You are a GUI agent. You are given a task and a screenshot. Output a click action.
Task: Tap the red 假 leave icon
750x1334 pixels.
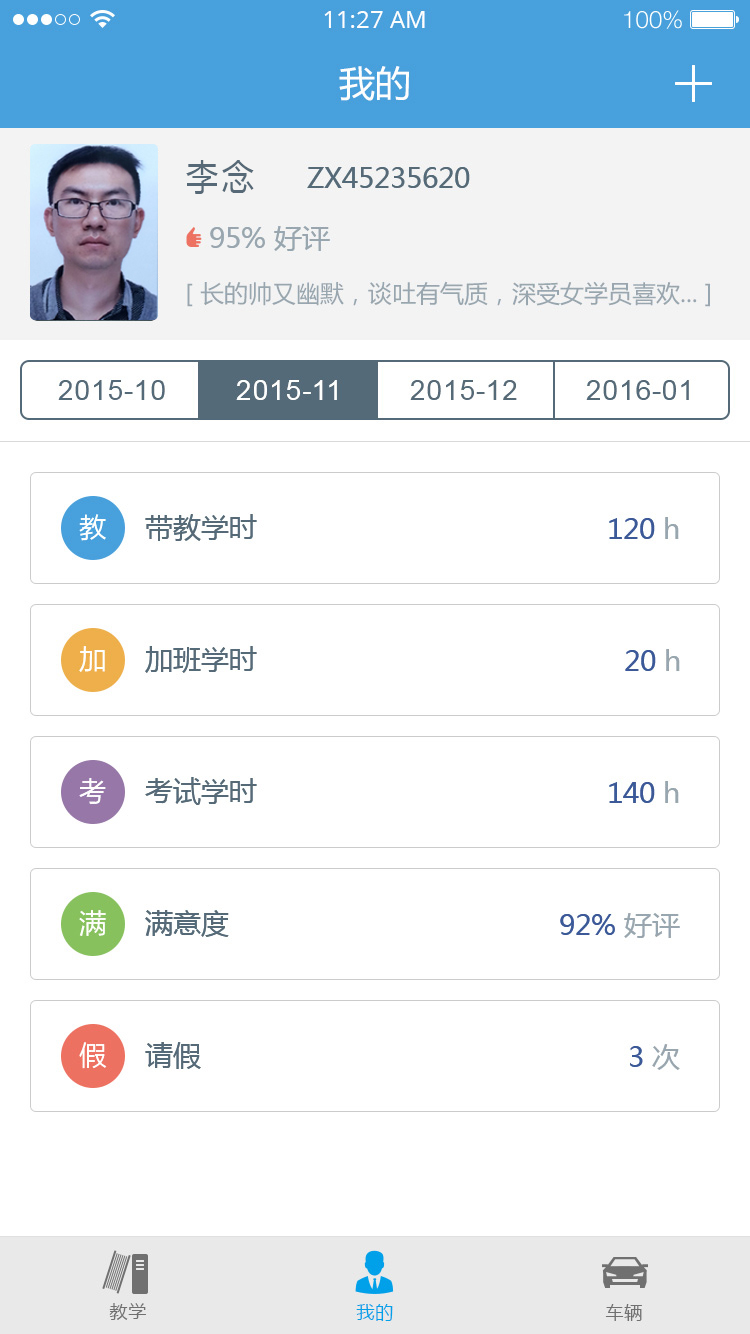pos(92,1055)
